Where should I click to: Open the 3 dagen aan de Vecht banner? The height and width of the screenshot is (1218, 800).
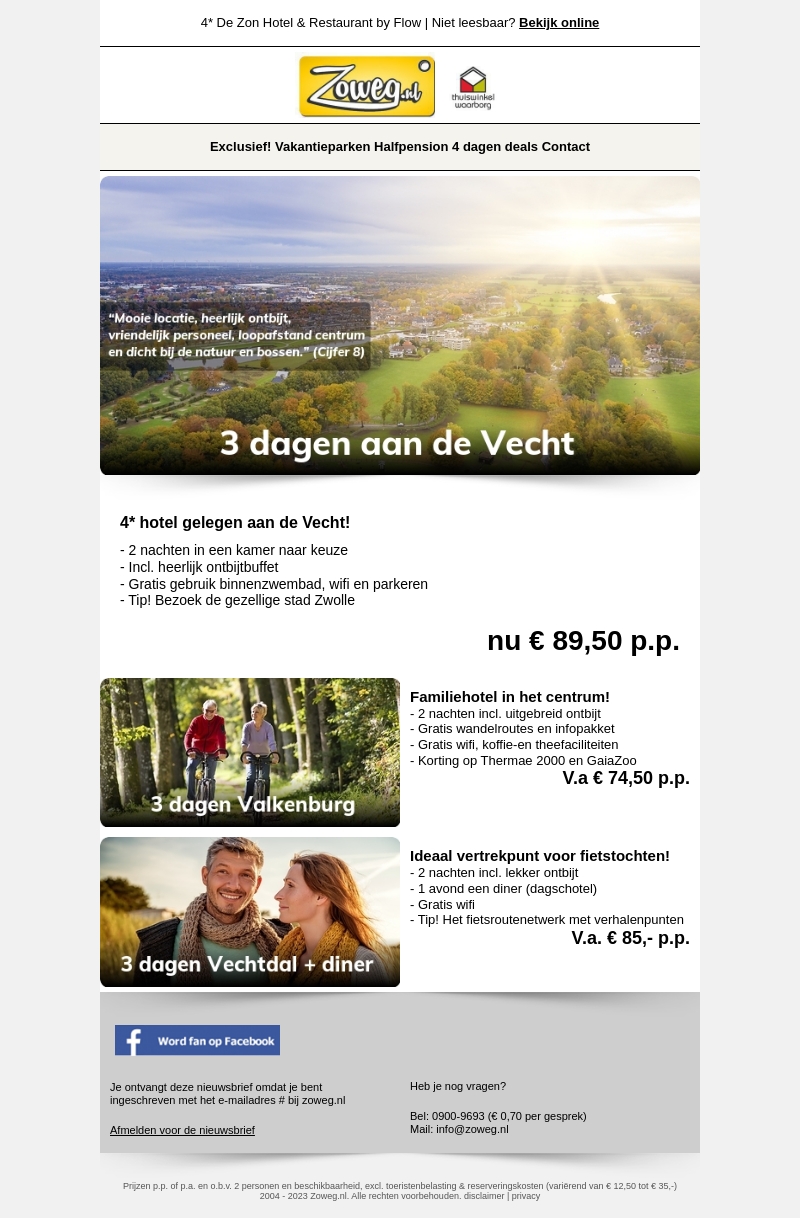point(400,325)
